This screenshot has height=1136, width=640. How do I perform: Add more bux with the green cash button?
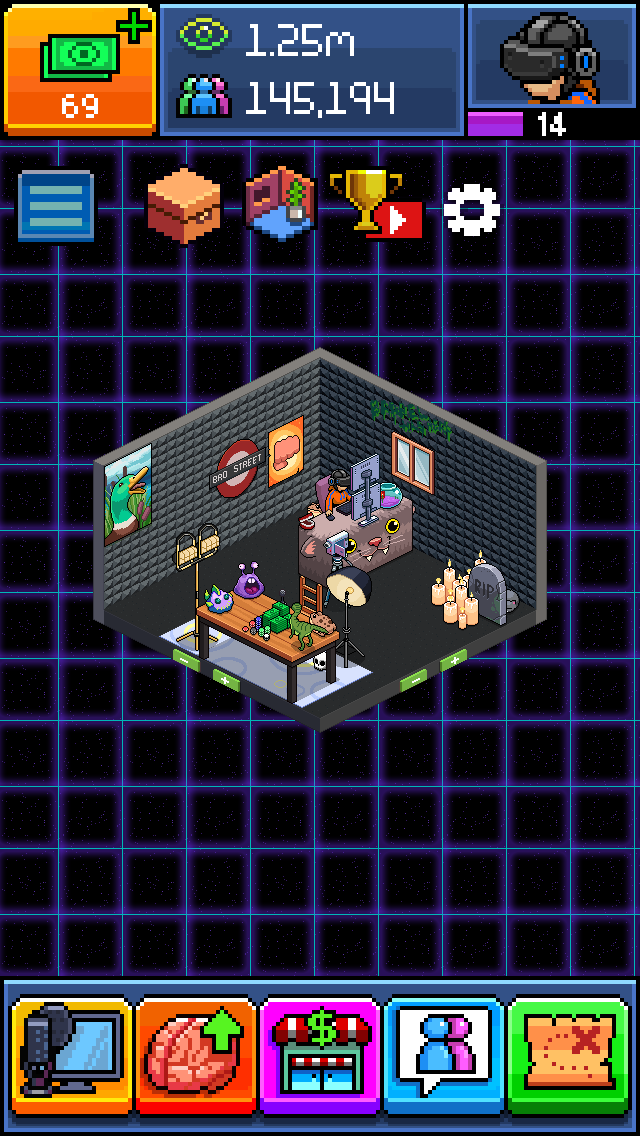pos(80,69)
